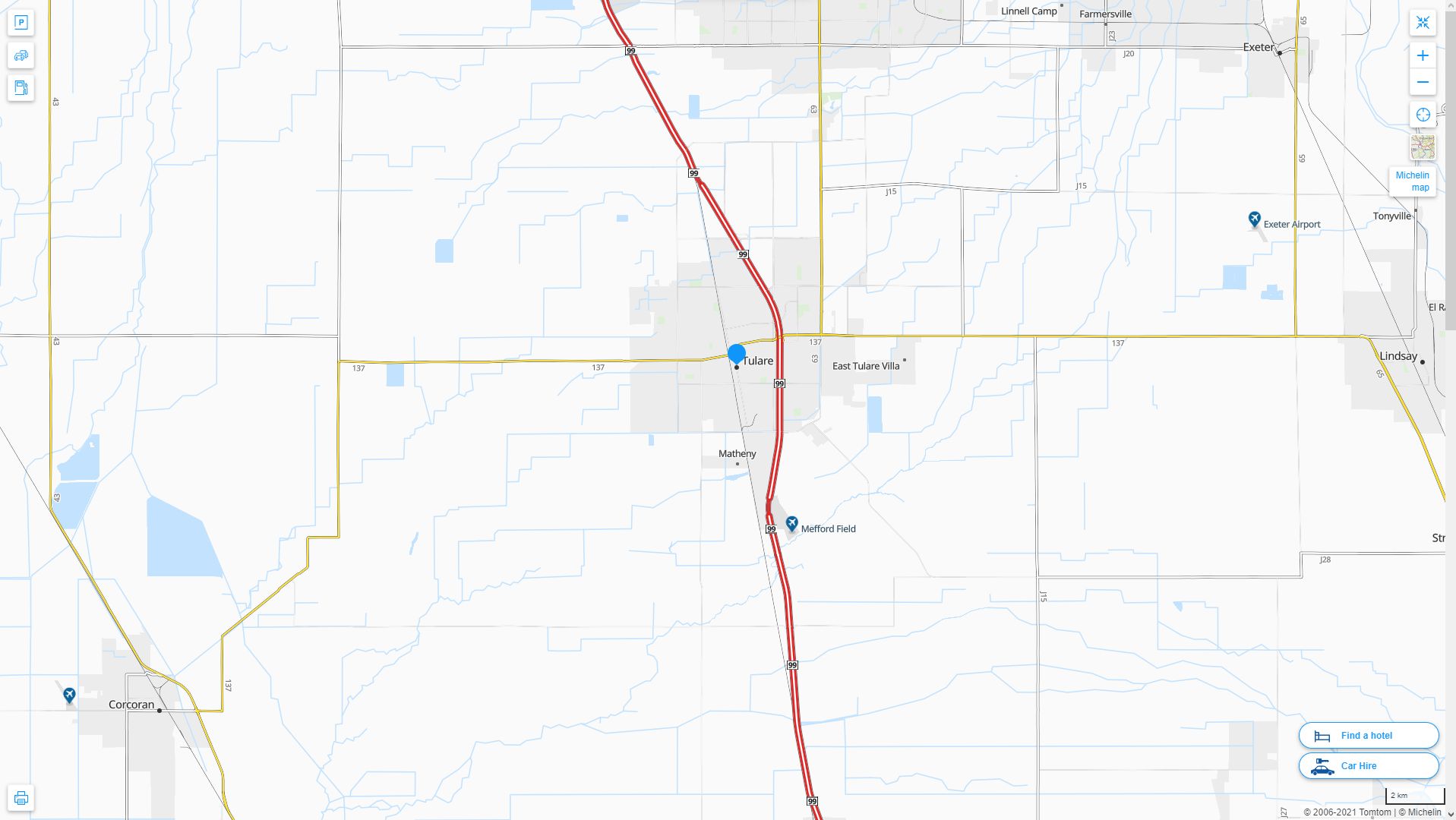Open the Mefford Field airport marker
The height and width of the screenshot is (820, 1456).
tap(791, 524)
